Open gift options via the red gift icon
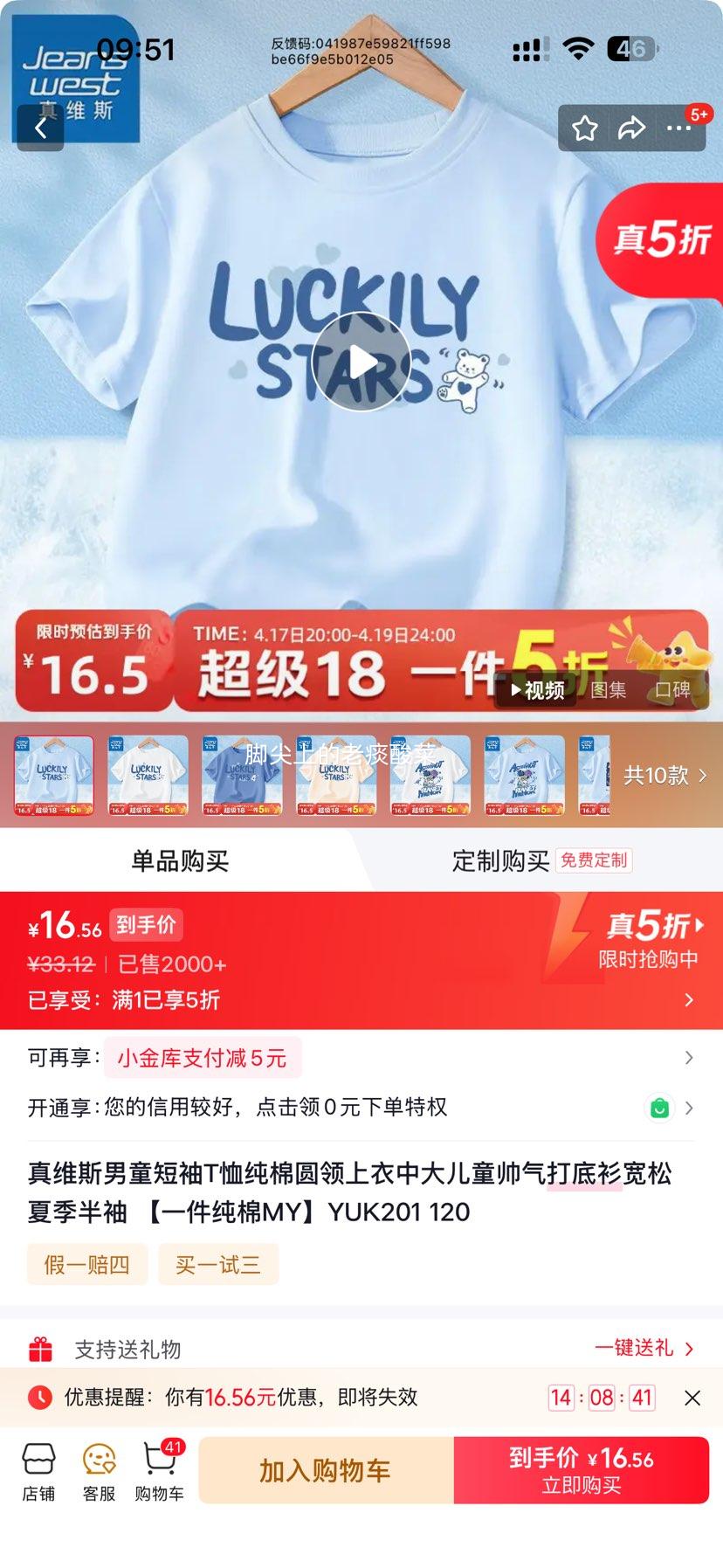Screen dimensions: 723x1568 click(x=38, y=1348)
